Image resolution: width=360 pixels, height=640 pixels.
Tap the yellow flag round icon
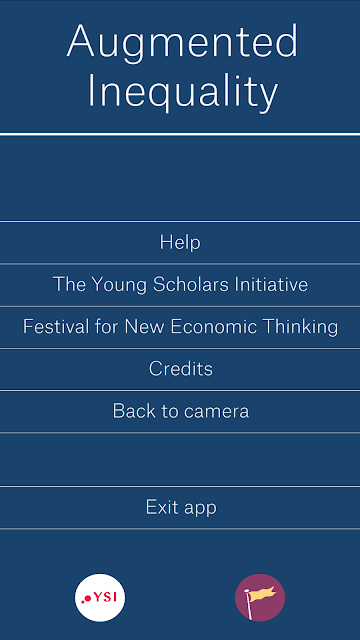coord(260,598)
